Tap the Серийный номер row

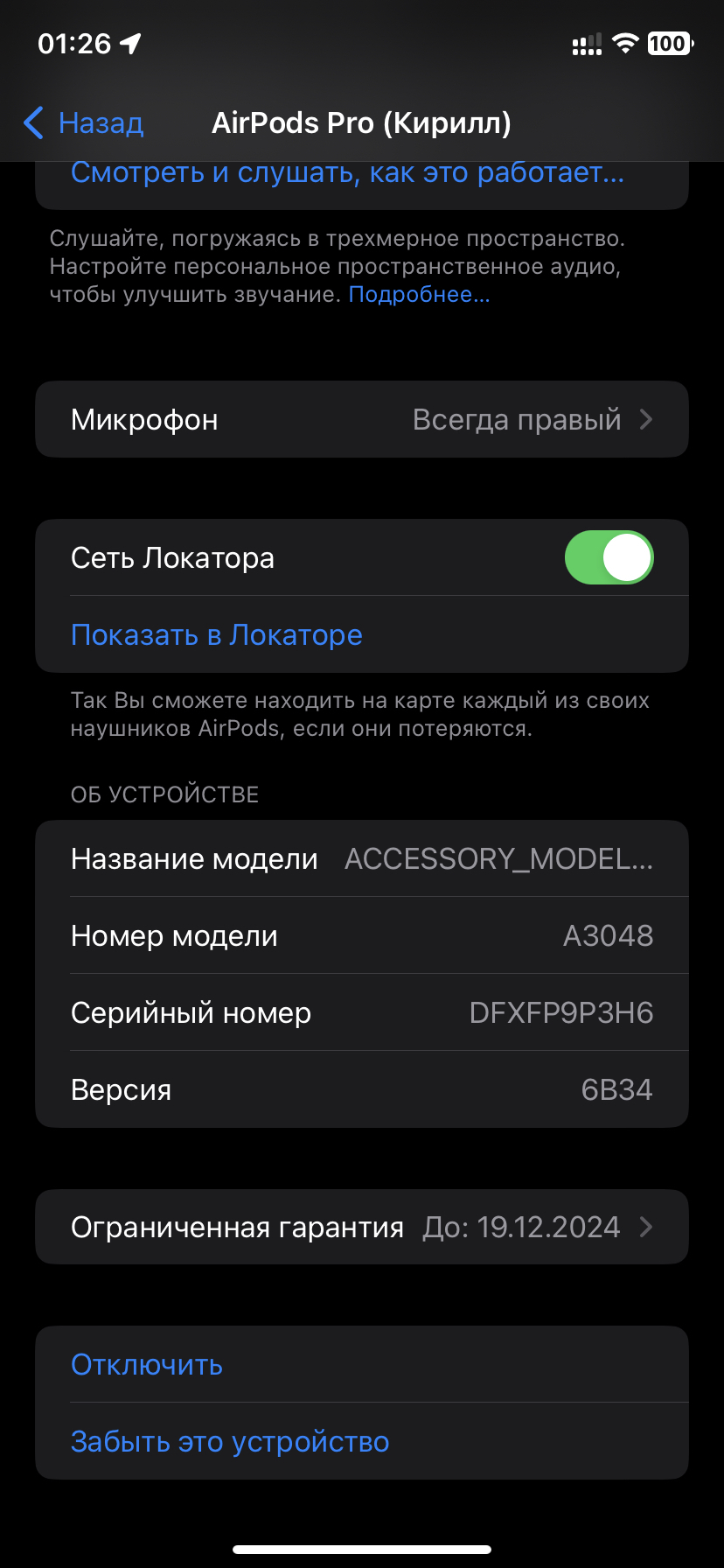[362, 1013]
